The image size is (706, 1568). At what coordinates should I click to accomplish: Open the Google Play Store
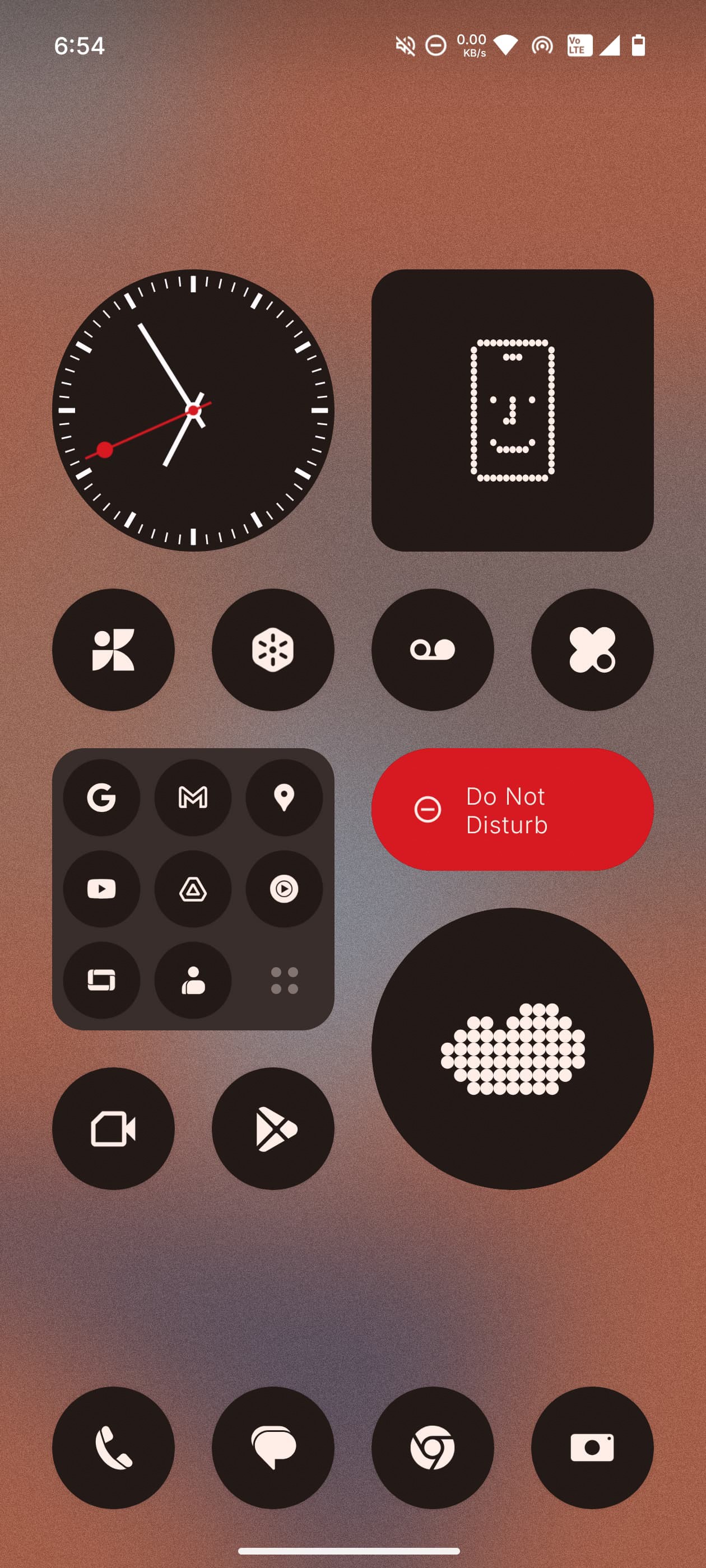tap(273, 1128)
